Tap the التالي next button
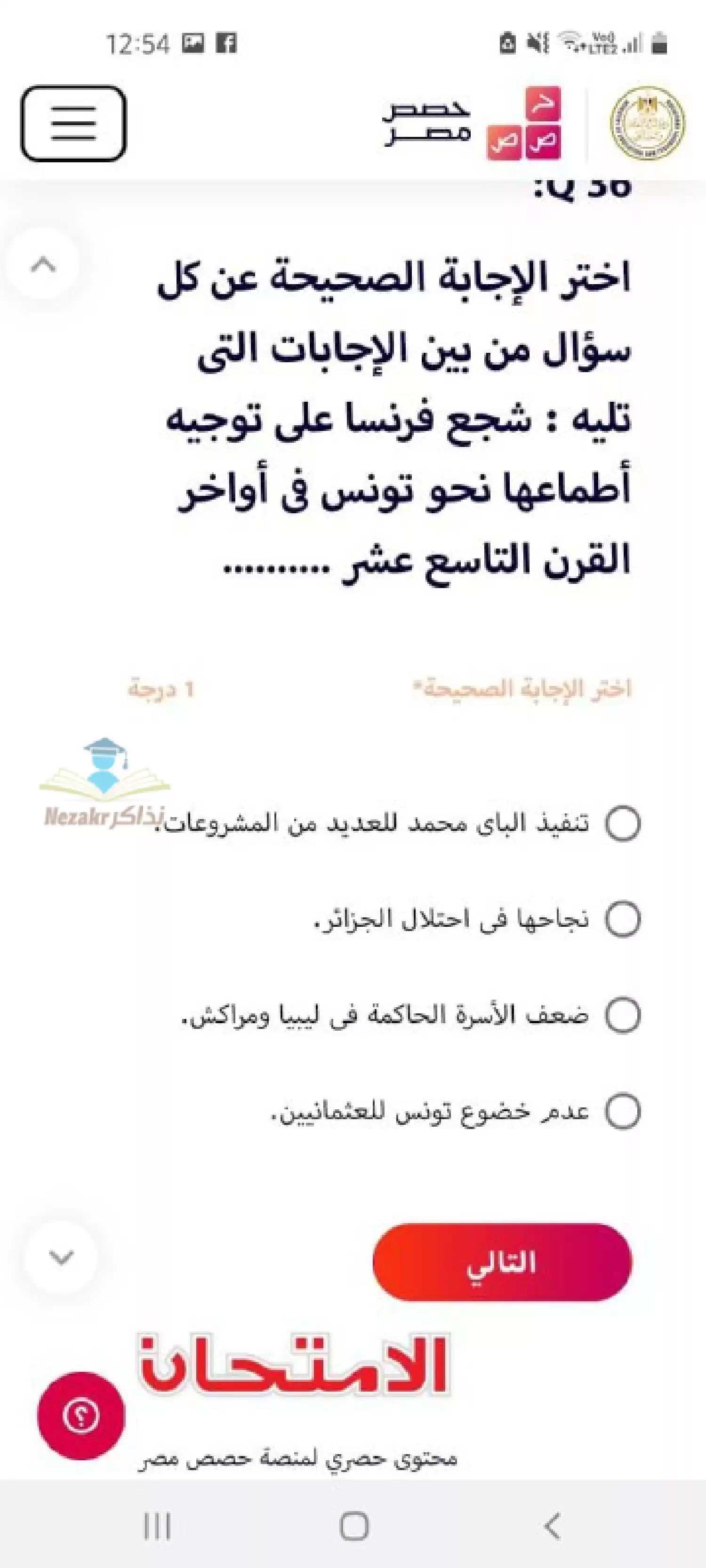This screenshot has width=706, height=1568. tap(502, 1262)
